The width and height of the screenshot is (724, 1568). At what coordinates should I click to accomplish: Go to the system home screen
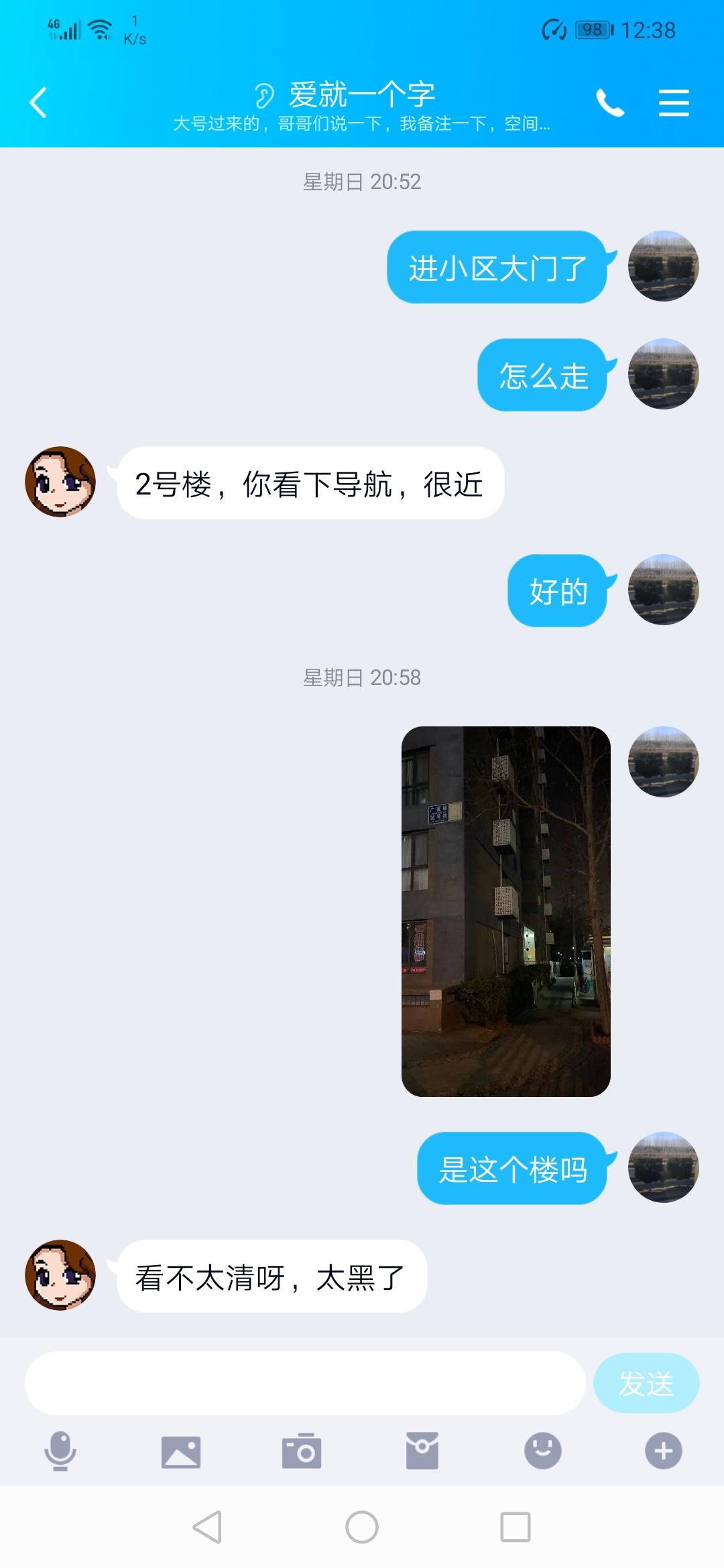click(362, 1528)
